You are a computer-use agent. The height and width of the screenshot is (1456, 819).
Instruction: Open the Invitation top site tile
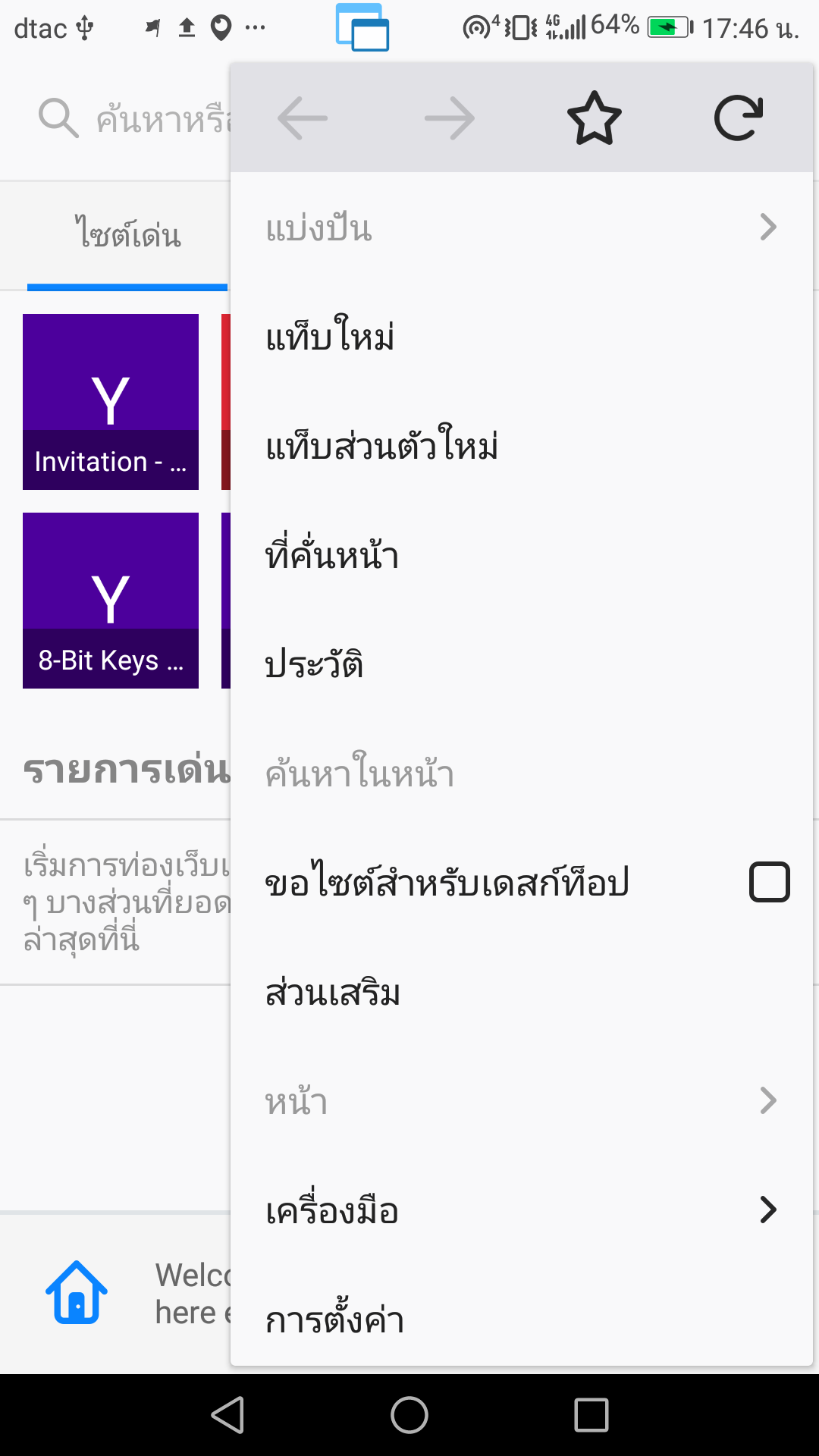click(x=111, y=401)
